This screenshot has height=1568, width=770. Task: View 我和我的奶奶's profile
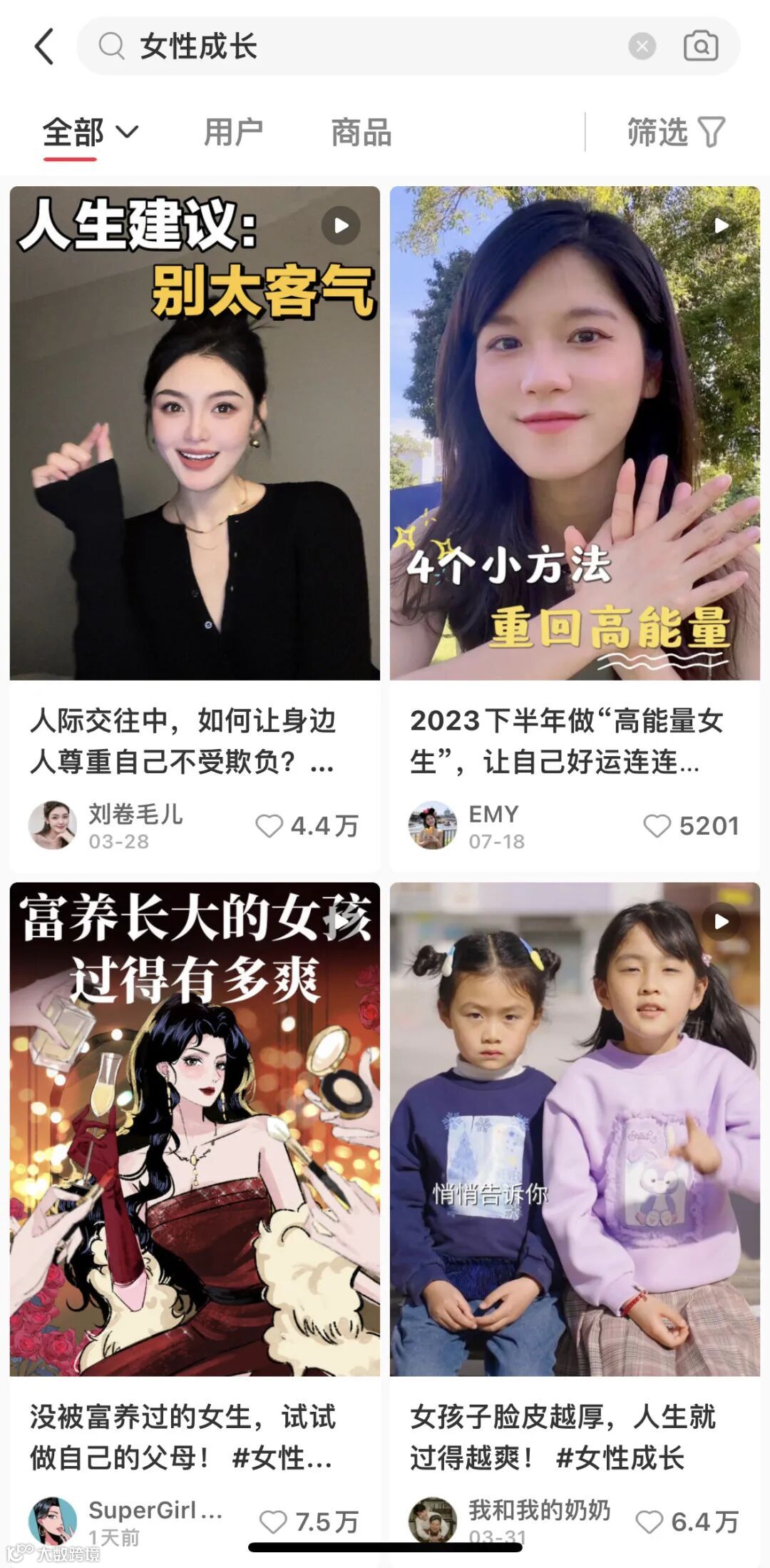click(432, 1519)
